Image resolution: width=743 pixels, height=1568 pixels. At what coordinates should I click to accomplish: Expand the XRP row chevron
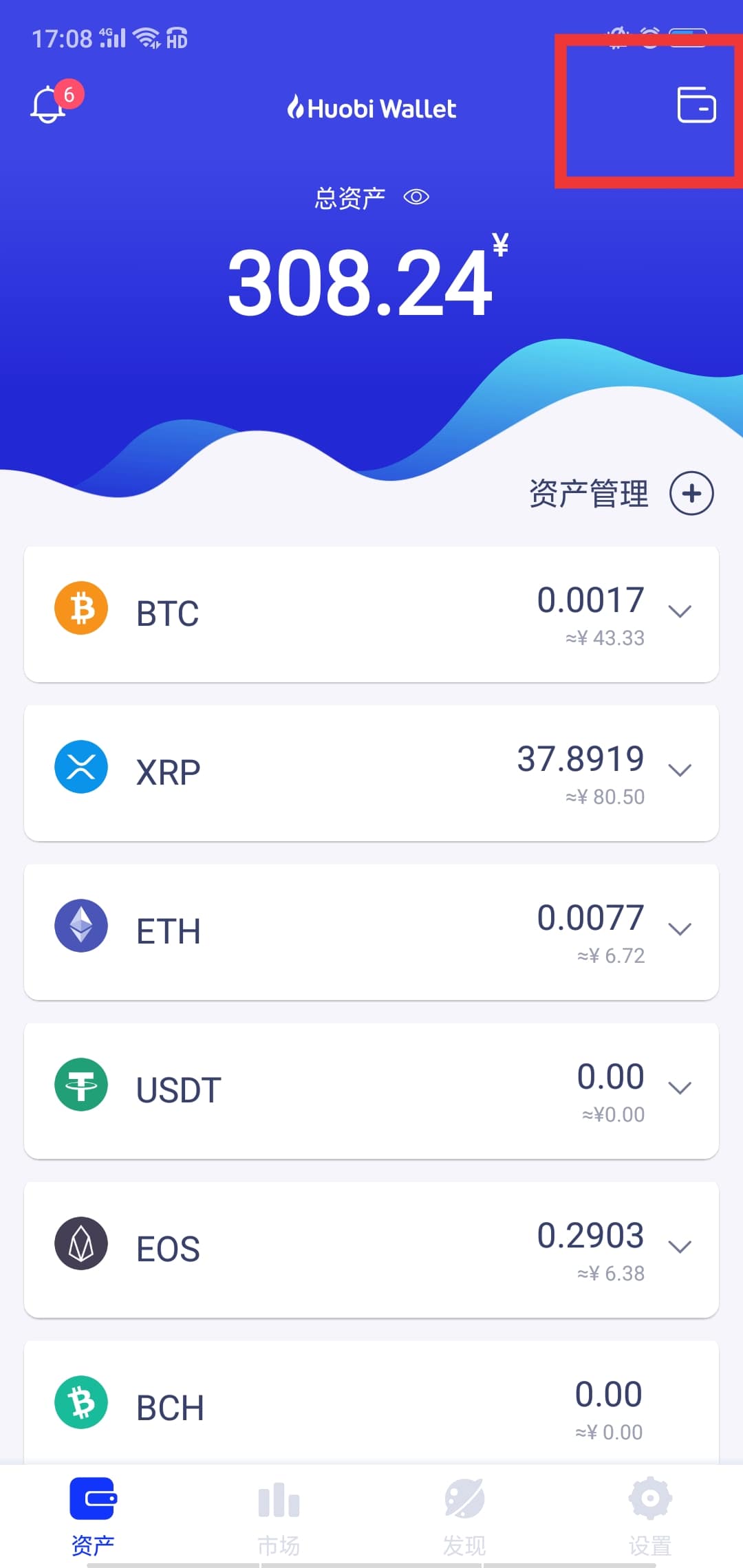point(681,770)
